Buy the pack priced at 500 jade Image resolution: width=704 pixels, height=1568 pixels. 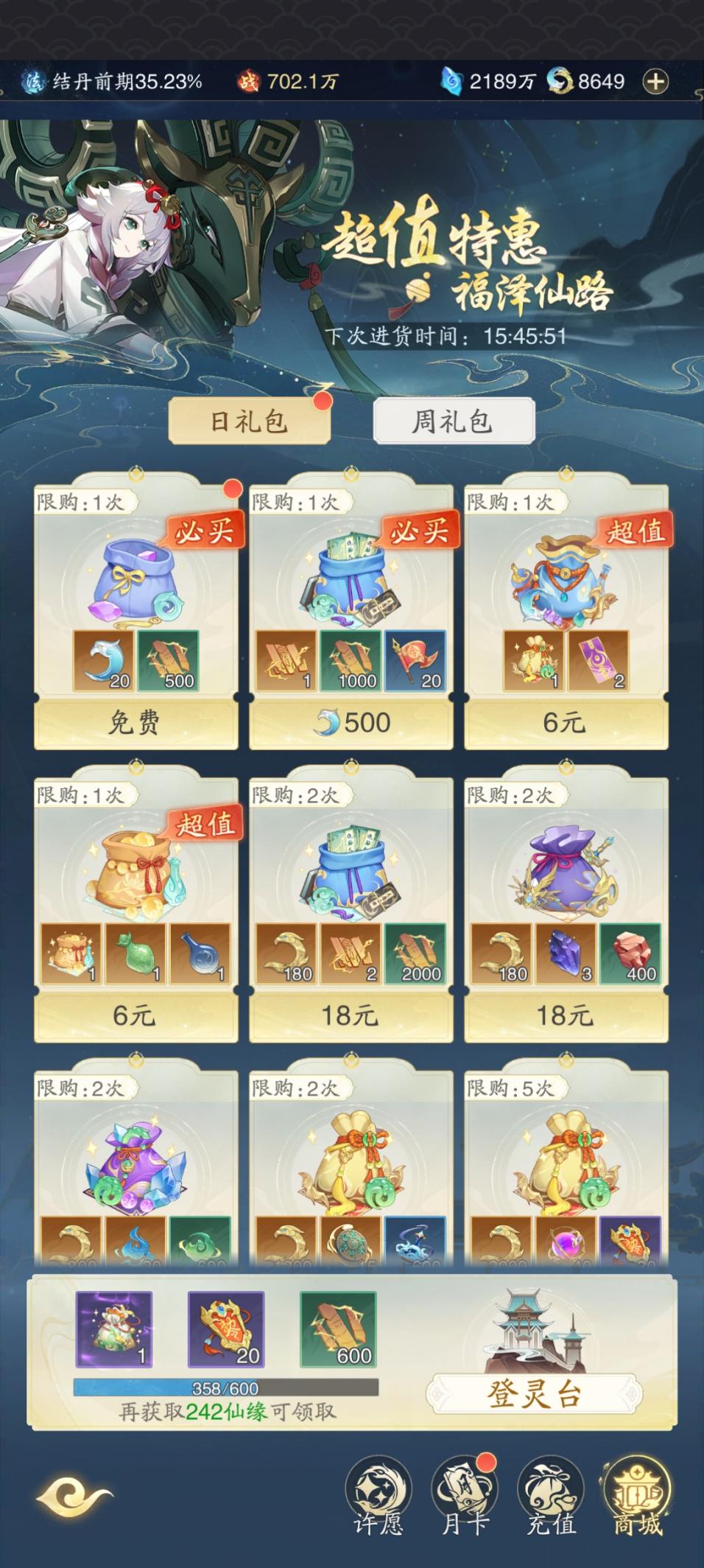351,722
